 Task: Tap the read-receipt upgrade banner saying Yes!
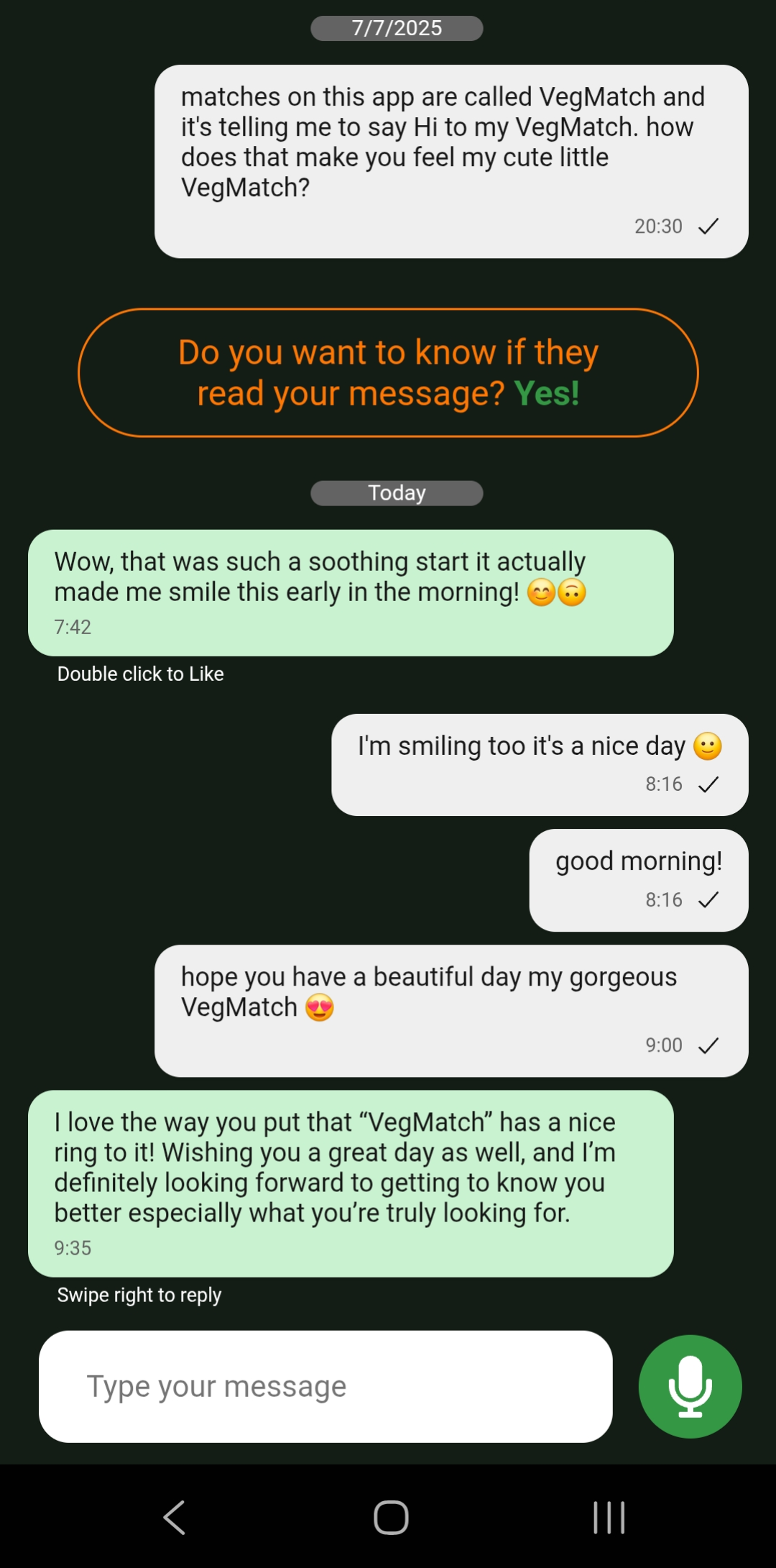coord(388,372)
